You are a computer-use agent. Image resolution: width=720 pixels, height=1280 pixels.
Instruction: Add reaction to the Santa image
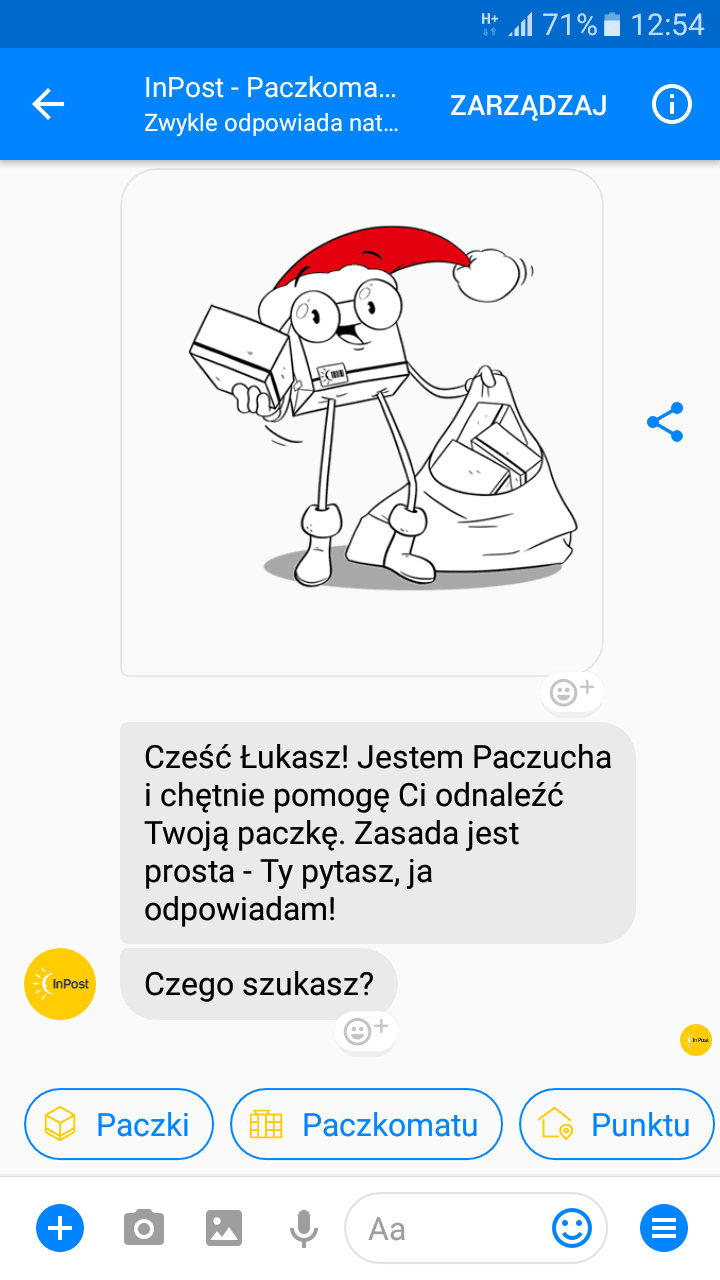coord(572,691)
